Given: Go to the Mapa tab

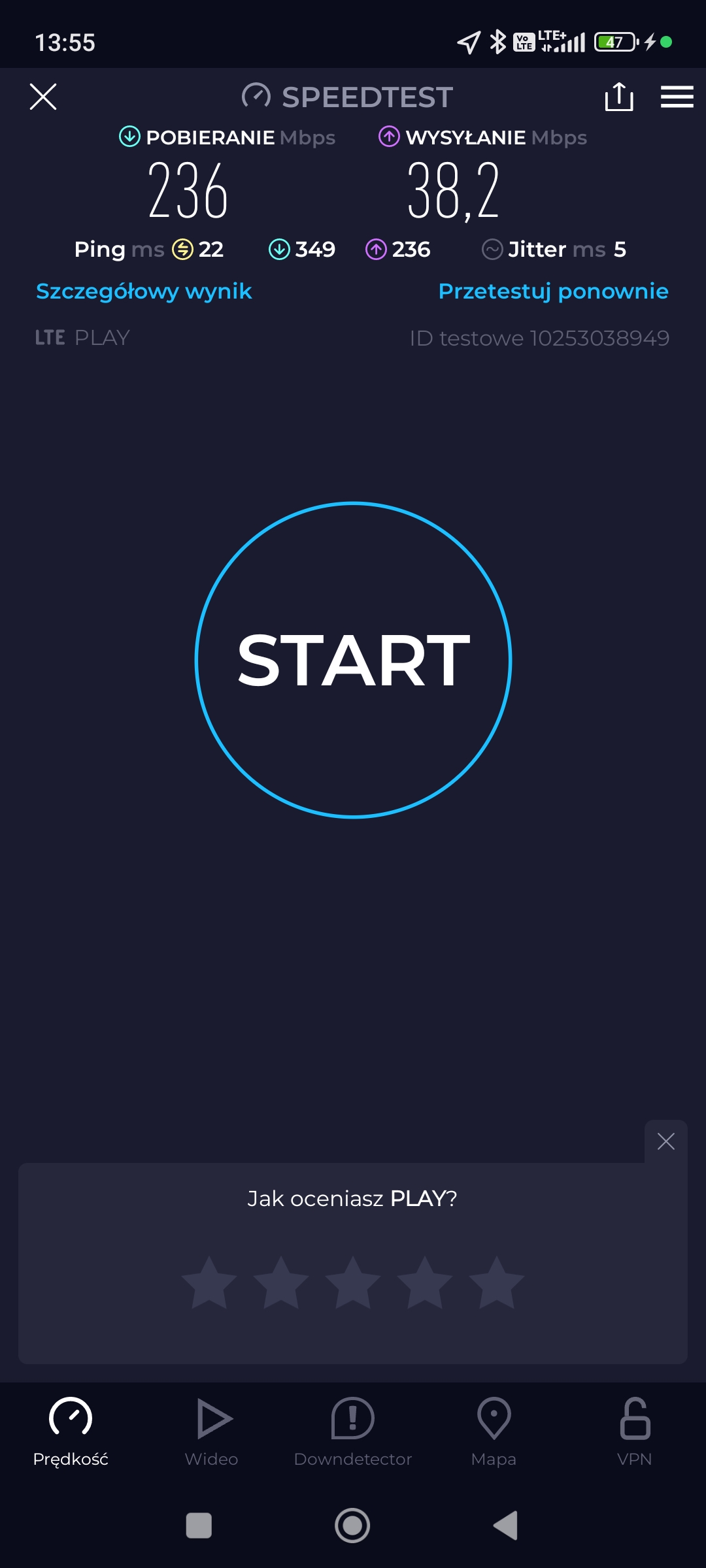Looking at the screenshot, I should [x=494, y=1431].
